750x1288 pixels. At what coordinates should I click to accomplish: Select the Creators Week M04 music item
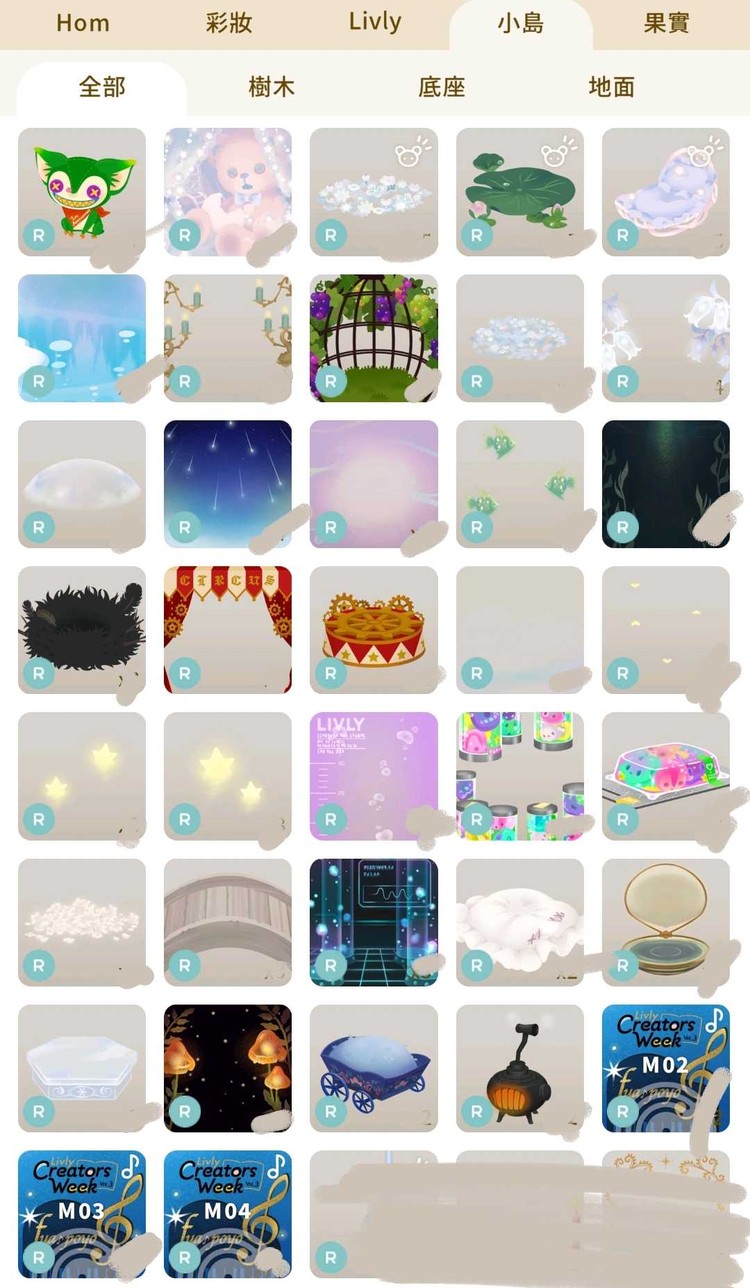click(228, 1214)
